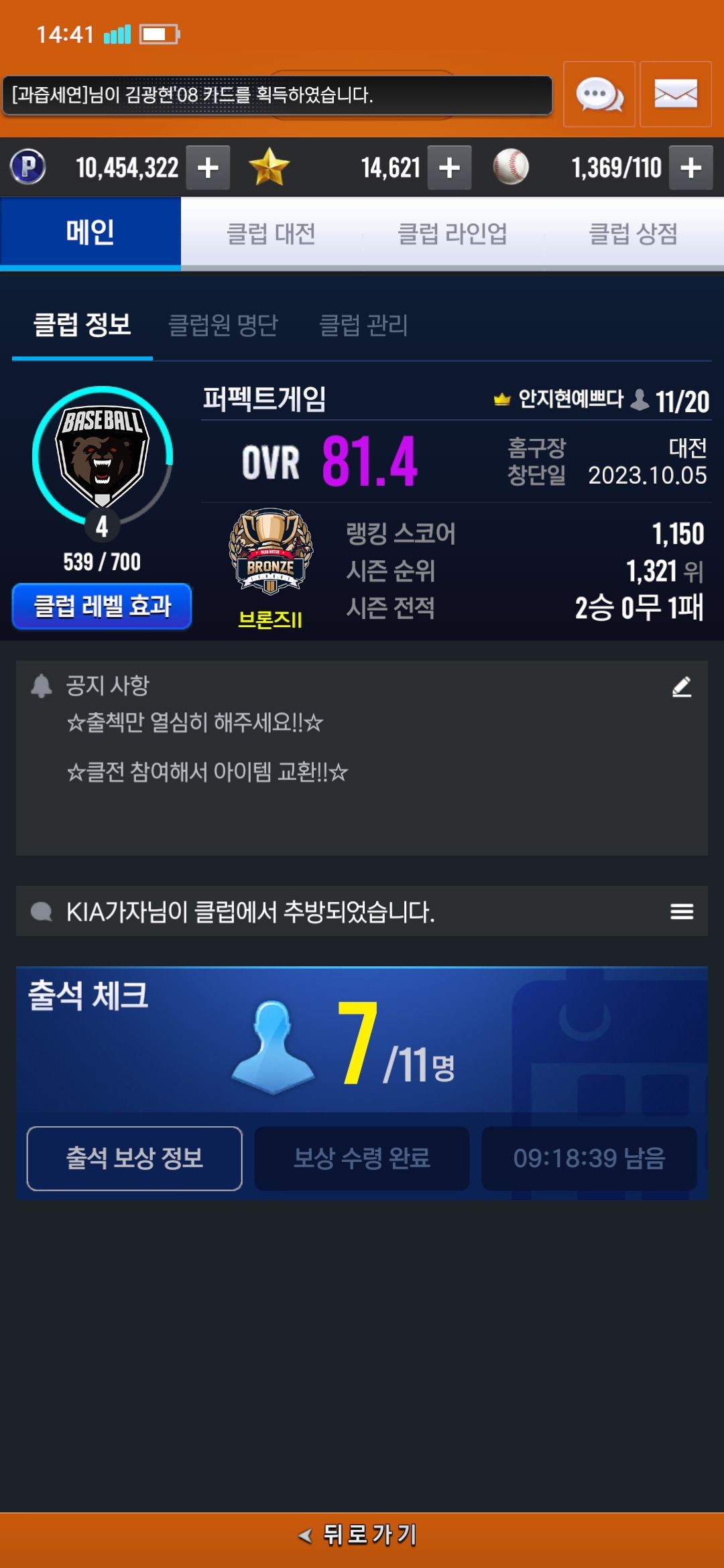Viewport: 724px width, 1568px height.
Task: Switch to the 클럽 대전 tab
Action: coord(271,234)
